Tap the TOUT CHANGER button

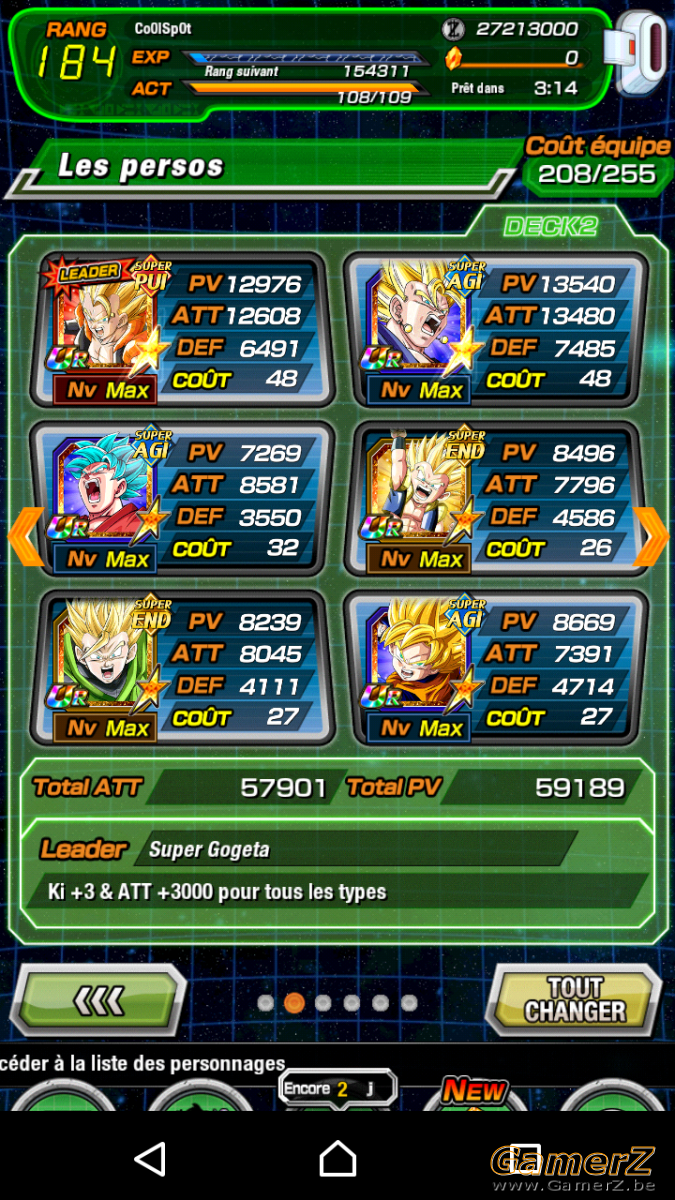(576, 999)
